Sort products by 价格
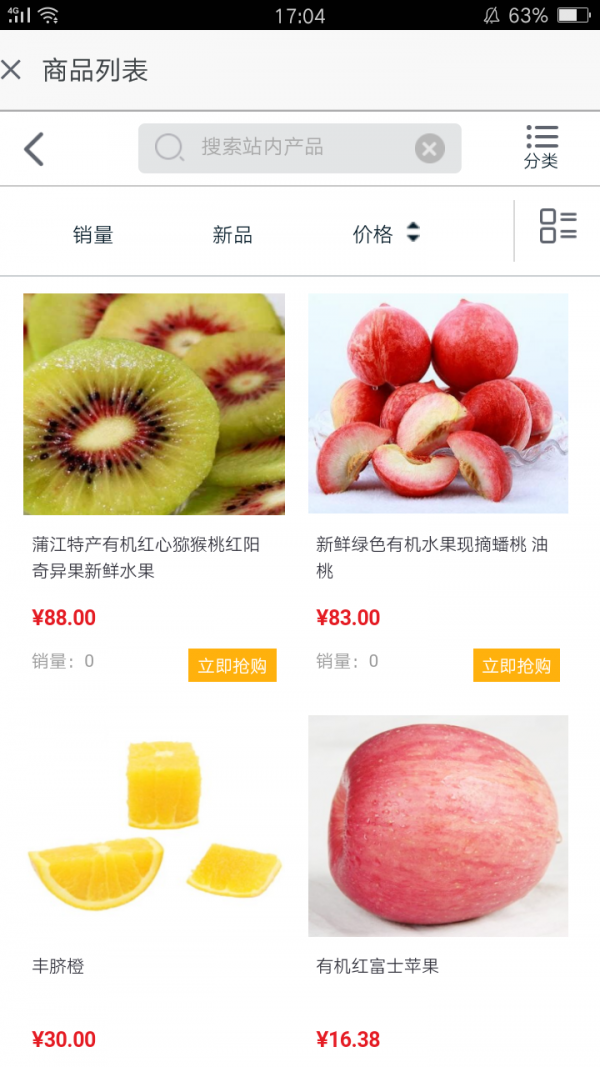The image size is (600, 1067). pyautogui.click(x=385, y=234)
